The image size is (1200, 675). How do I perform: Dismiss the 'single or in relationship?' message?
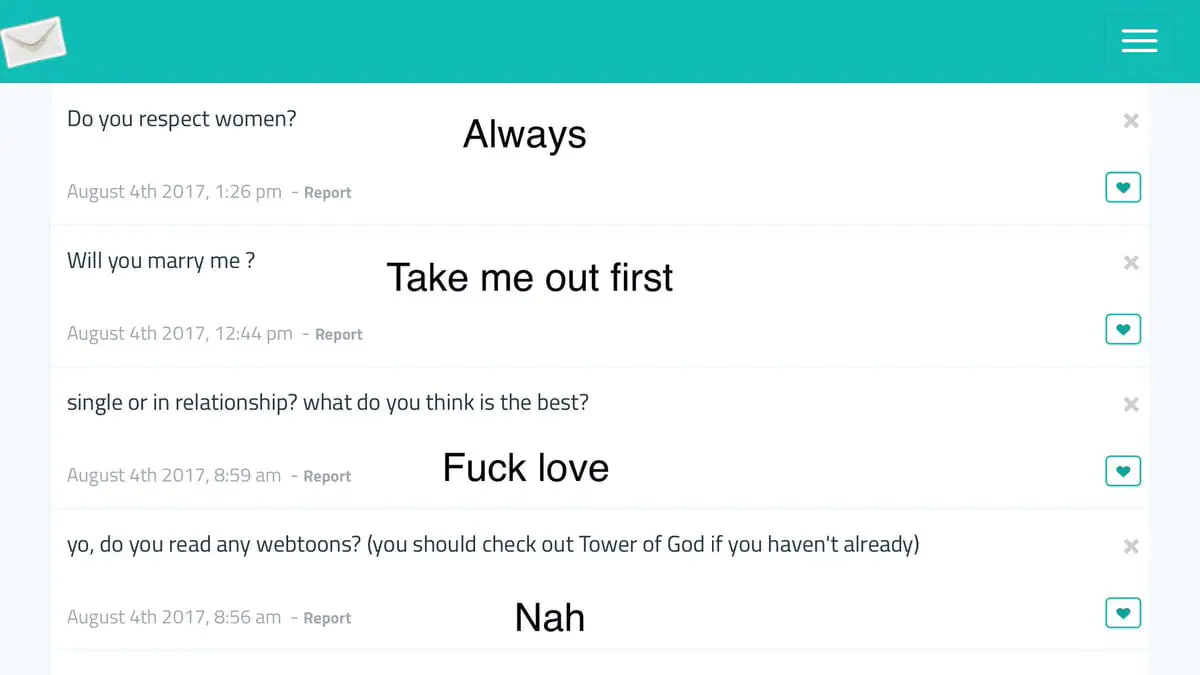(x=1131, y=405)
